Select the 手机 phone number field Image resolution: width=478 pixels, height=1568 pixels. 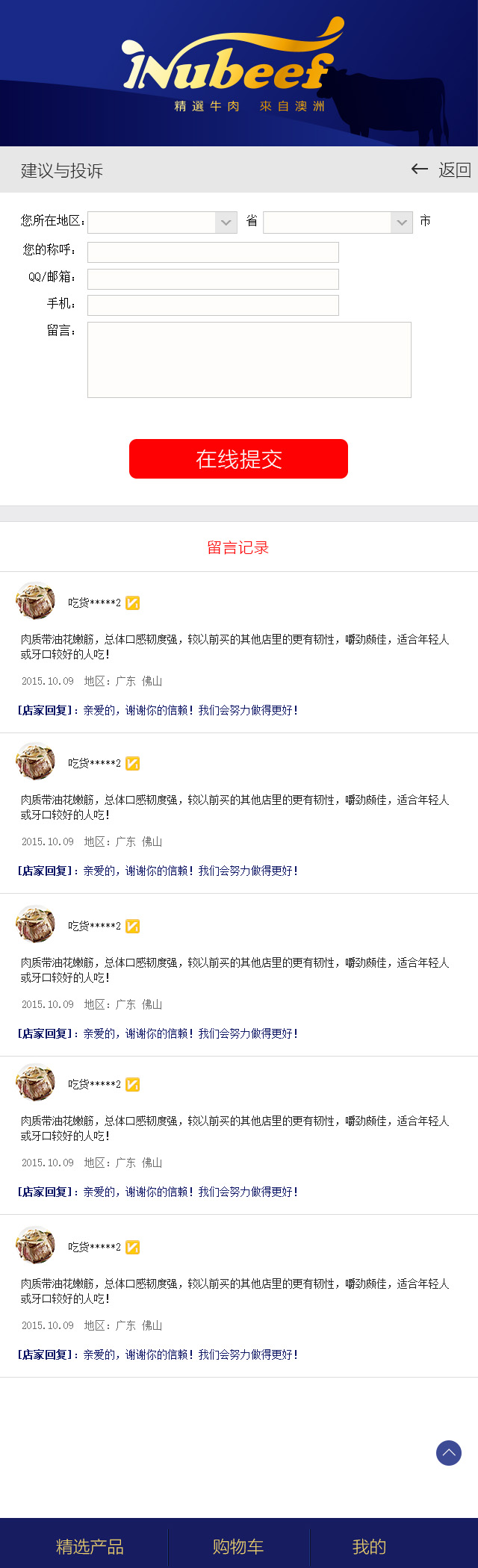[213, 305]
